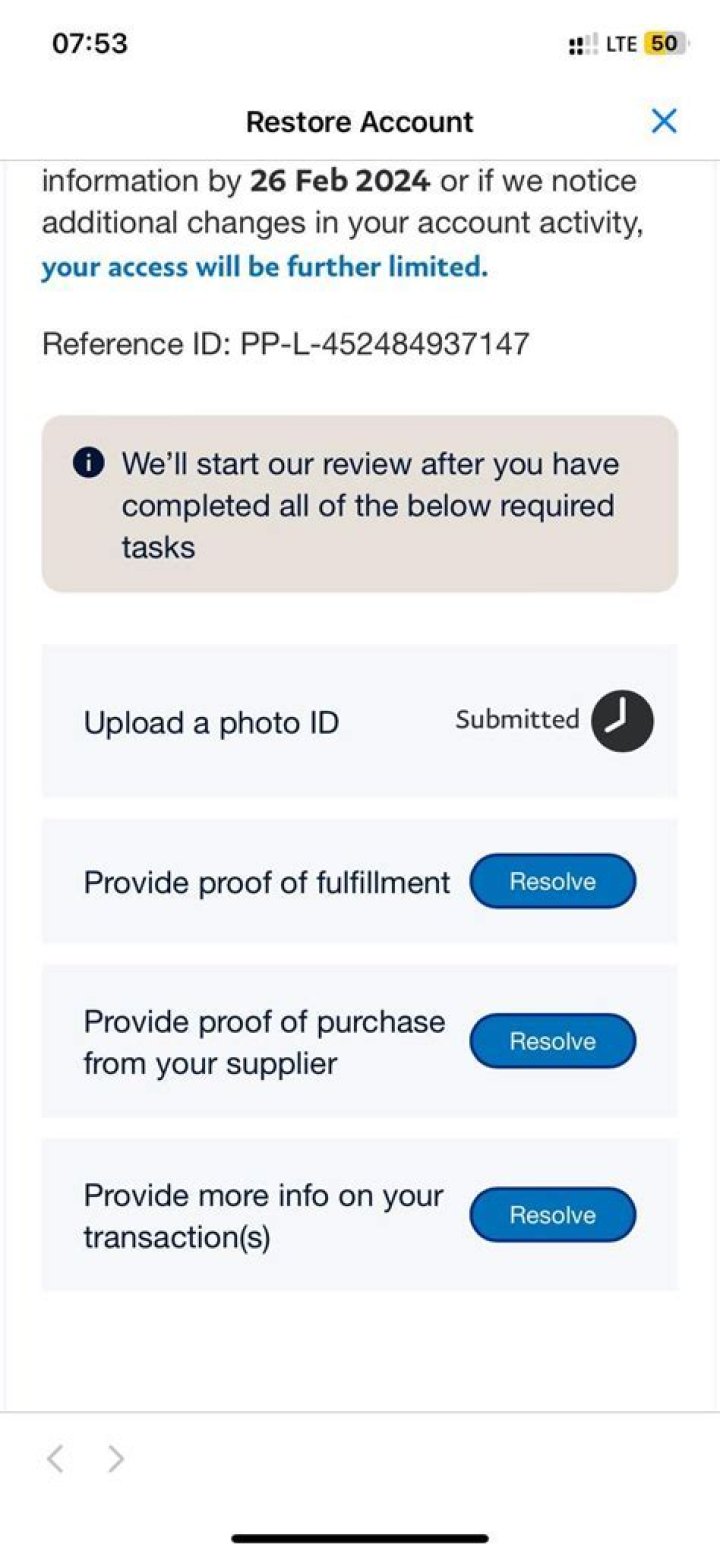Resolve the proof of fulfillment task

click(x=552, y=881)
